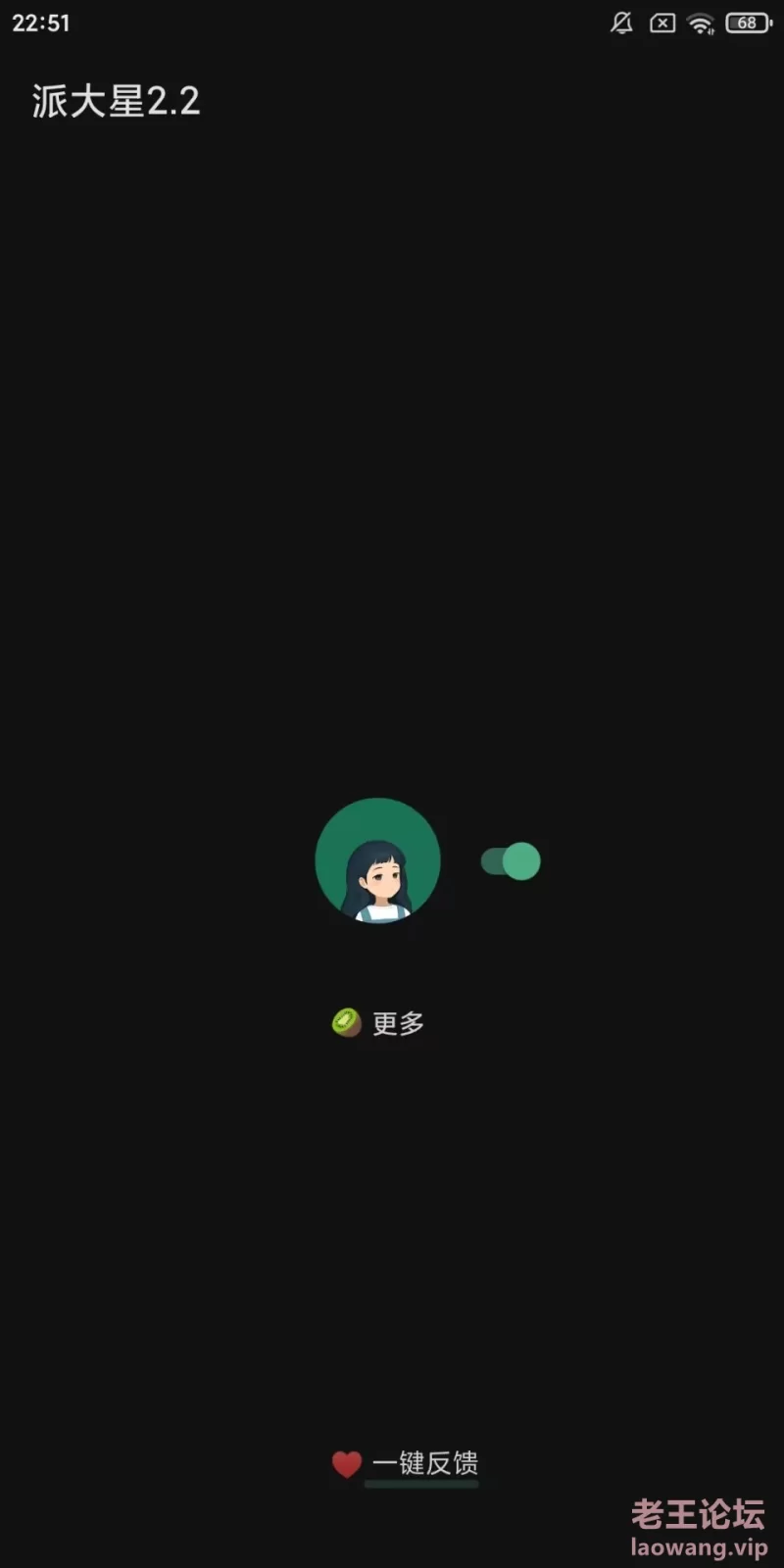Tap the 一键反馈 feedback link

click(406, 1464)
